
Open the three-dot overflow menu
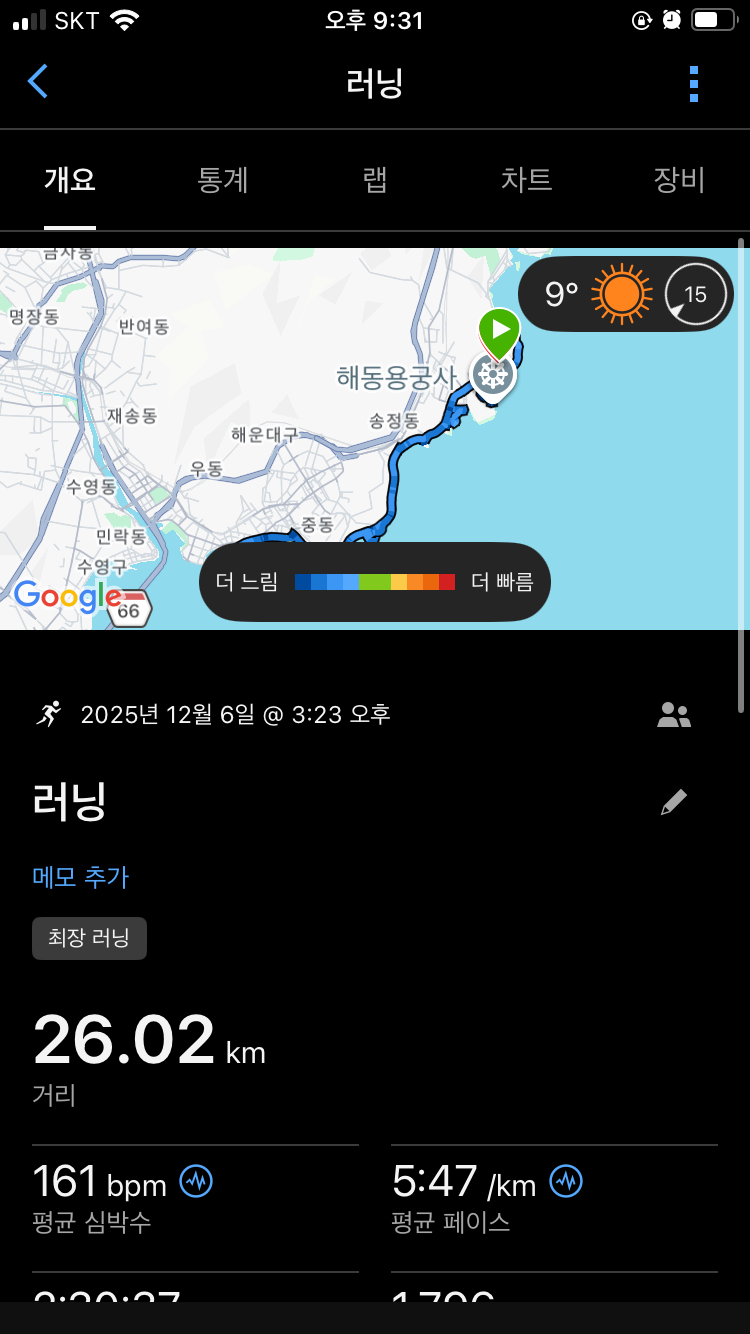[694, 84]
